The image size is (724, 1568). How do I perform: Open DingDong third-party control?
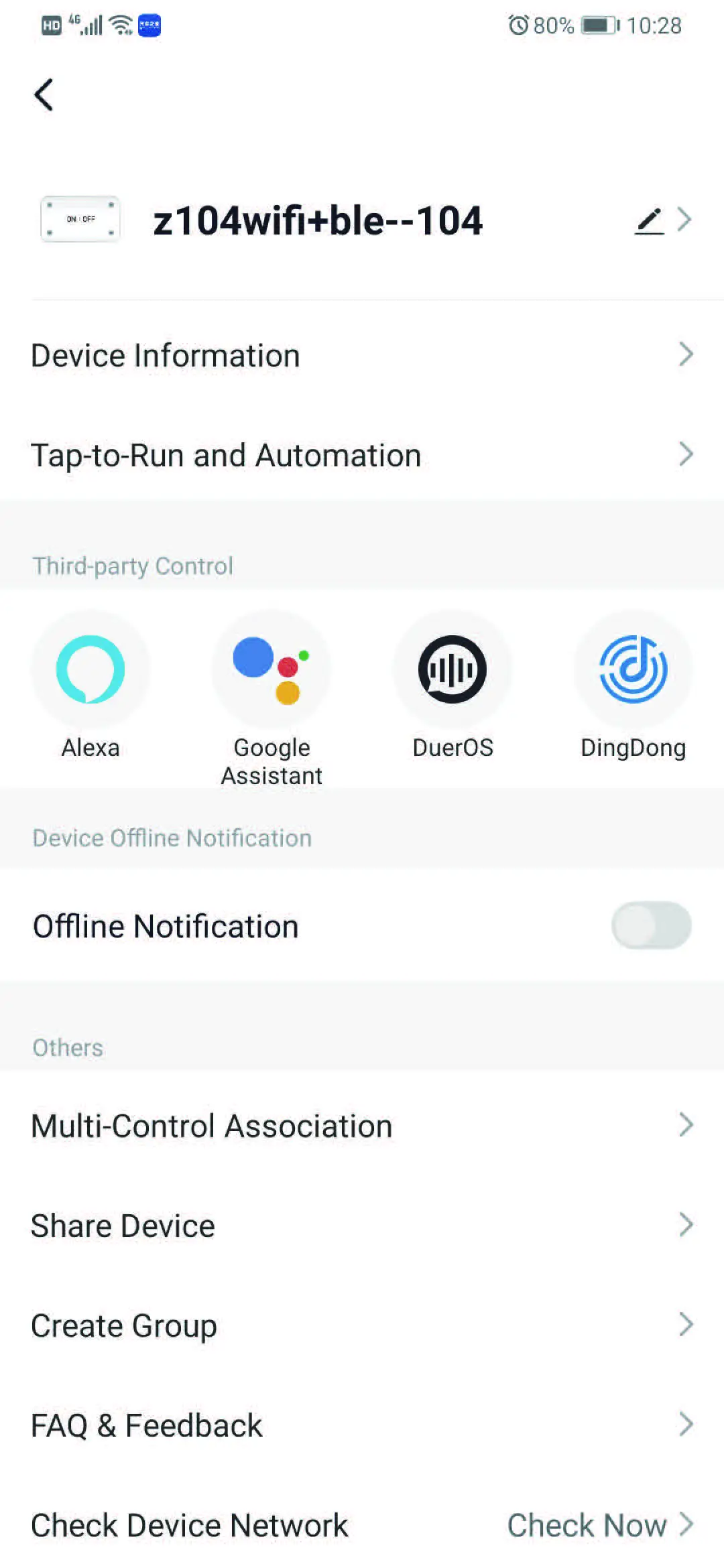[633, 670]
